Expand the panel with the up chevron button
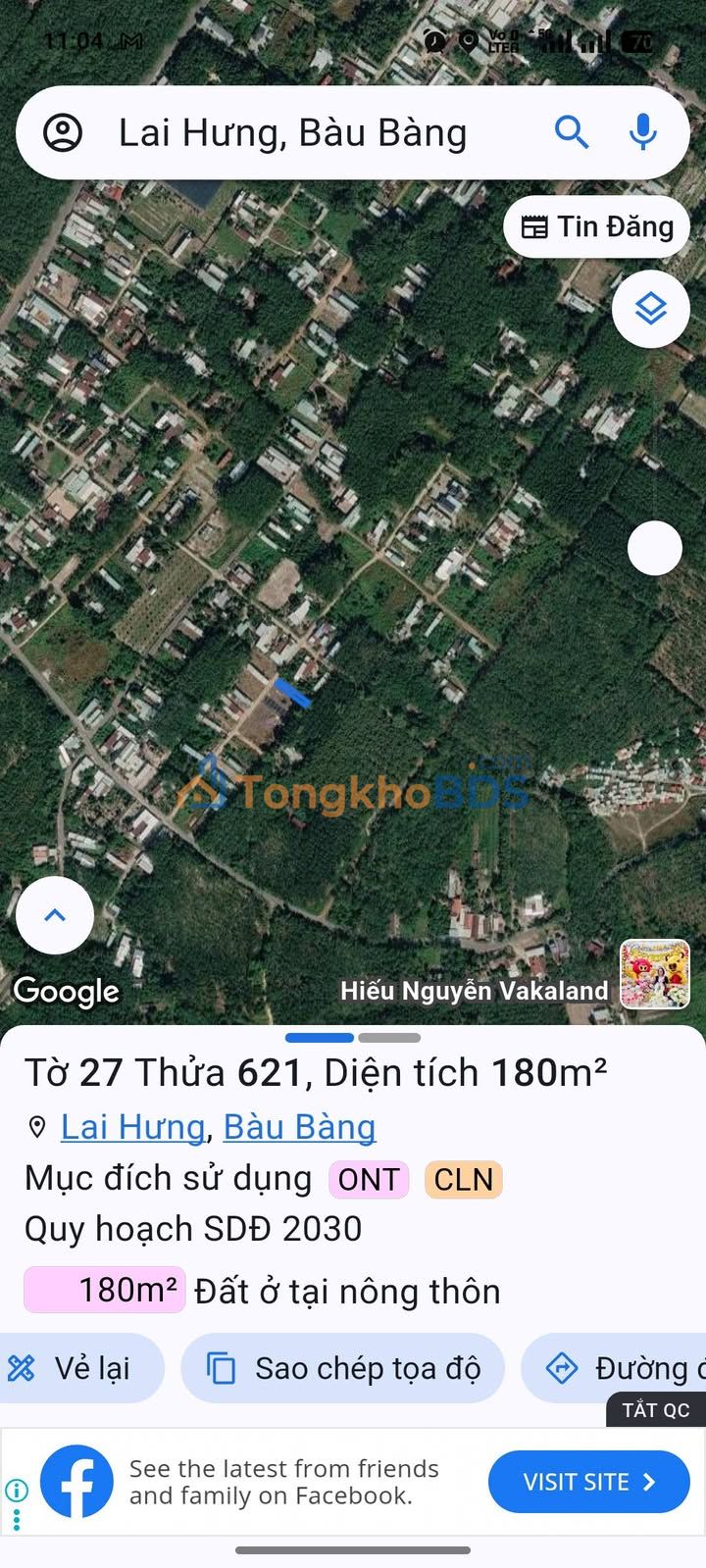This screenshot has height=1568, width=706. 55,915
